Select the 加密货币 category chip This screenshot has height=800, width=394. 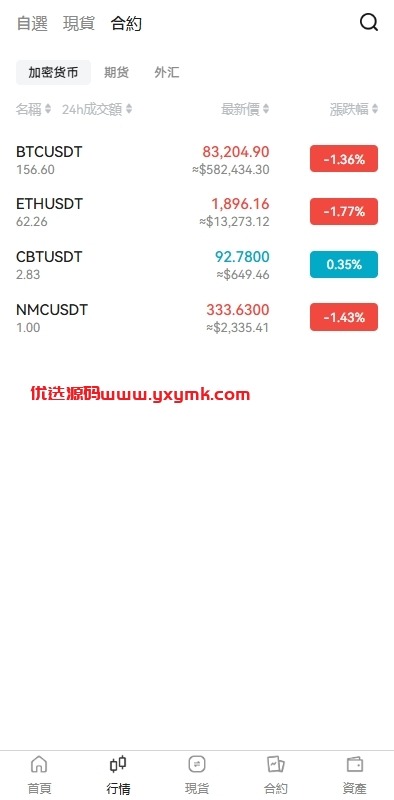pos(53,72)
